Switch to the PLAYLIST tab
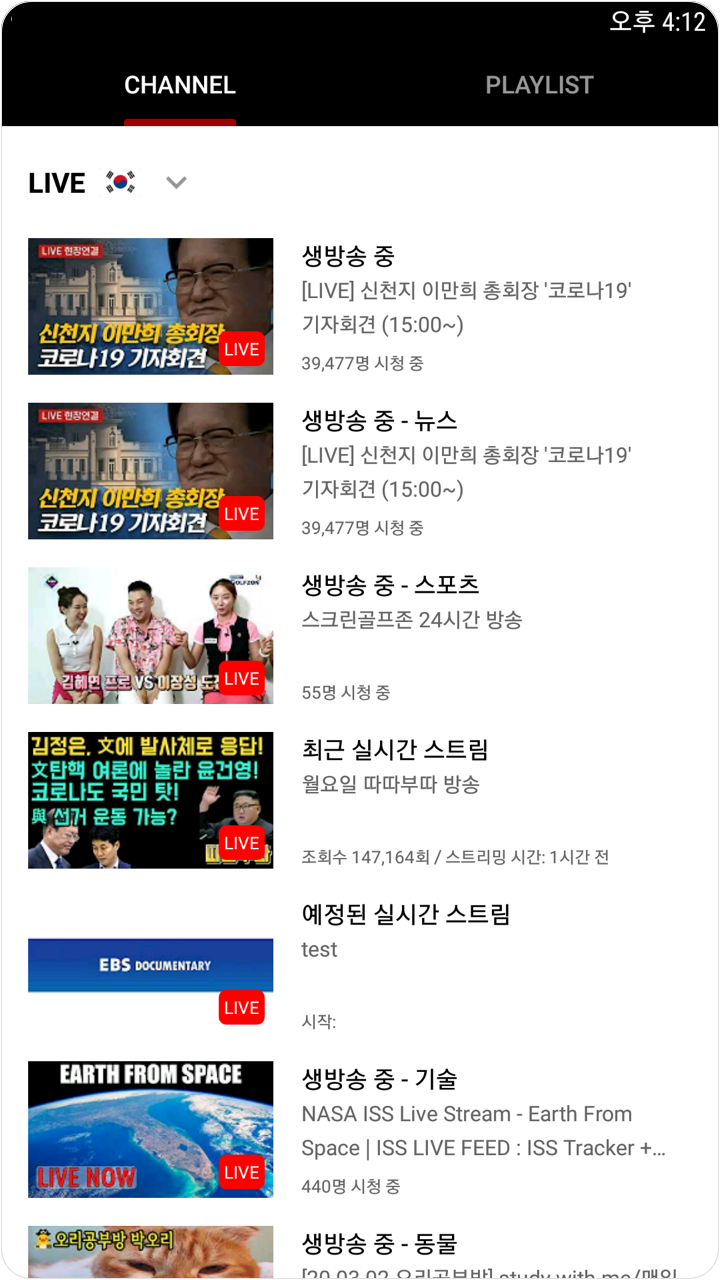720x1280 pixels. click(x=539, y=86)
